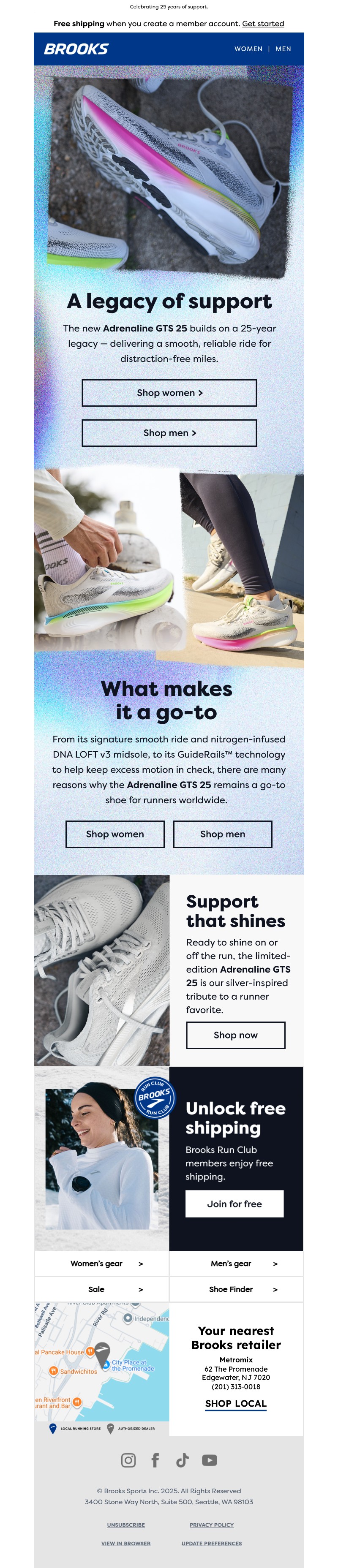Browse the Sale section
Screen dimensions: 338x1568
102,1288
